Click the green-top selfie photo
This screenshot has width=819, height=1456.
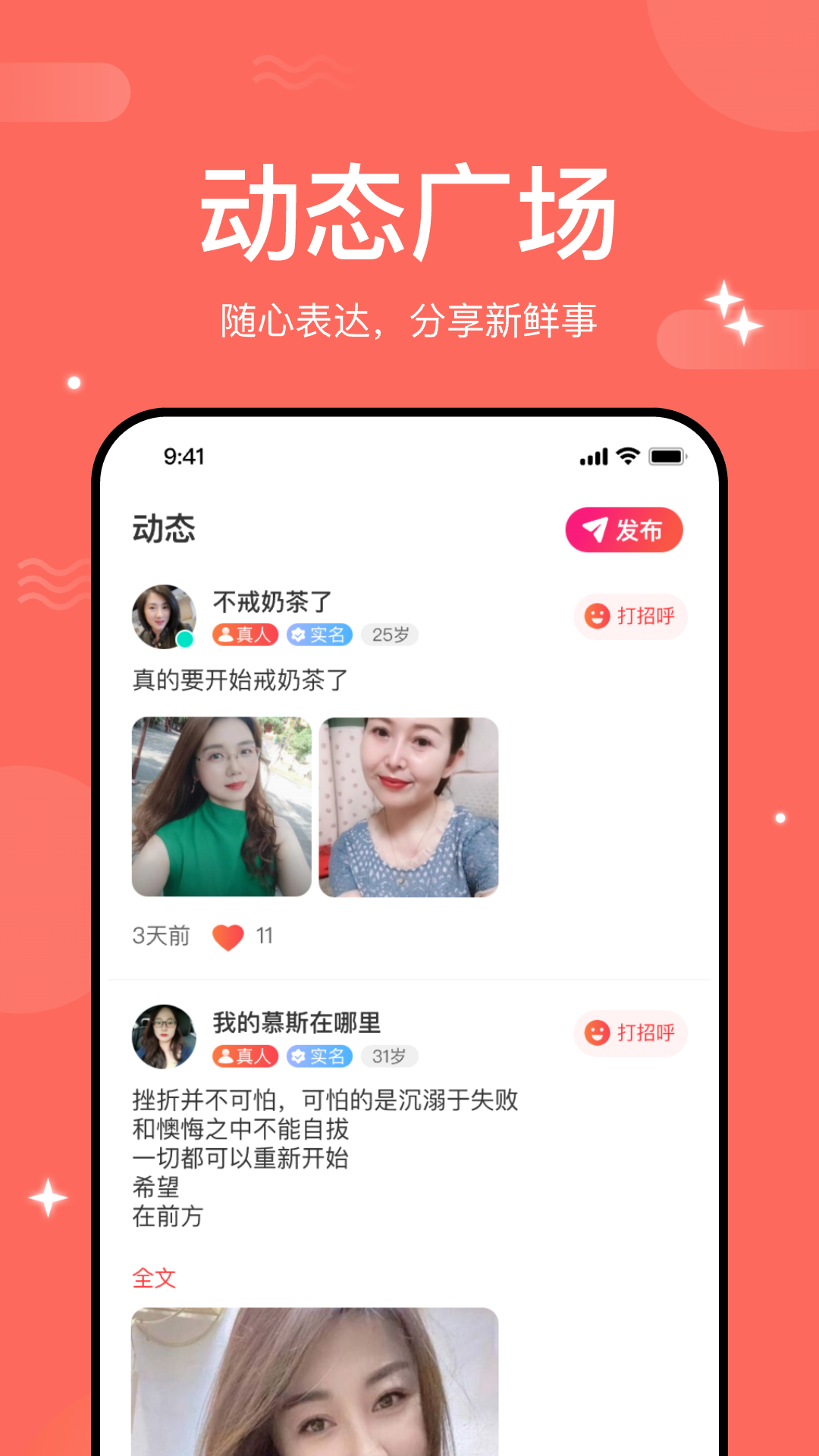coord(221,808)
